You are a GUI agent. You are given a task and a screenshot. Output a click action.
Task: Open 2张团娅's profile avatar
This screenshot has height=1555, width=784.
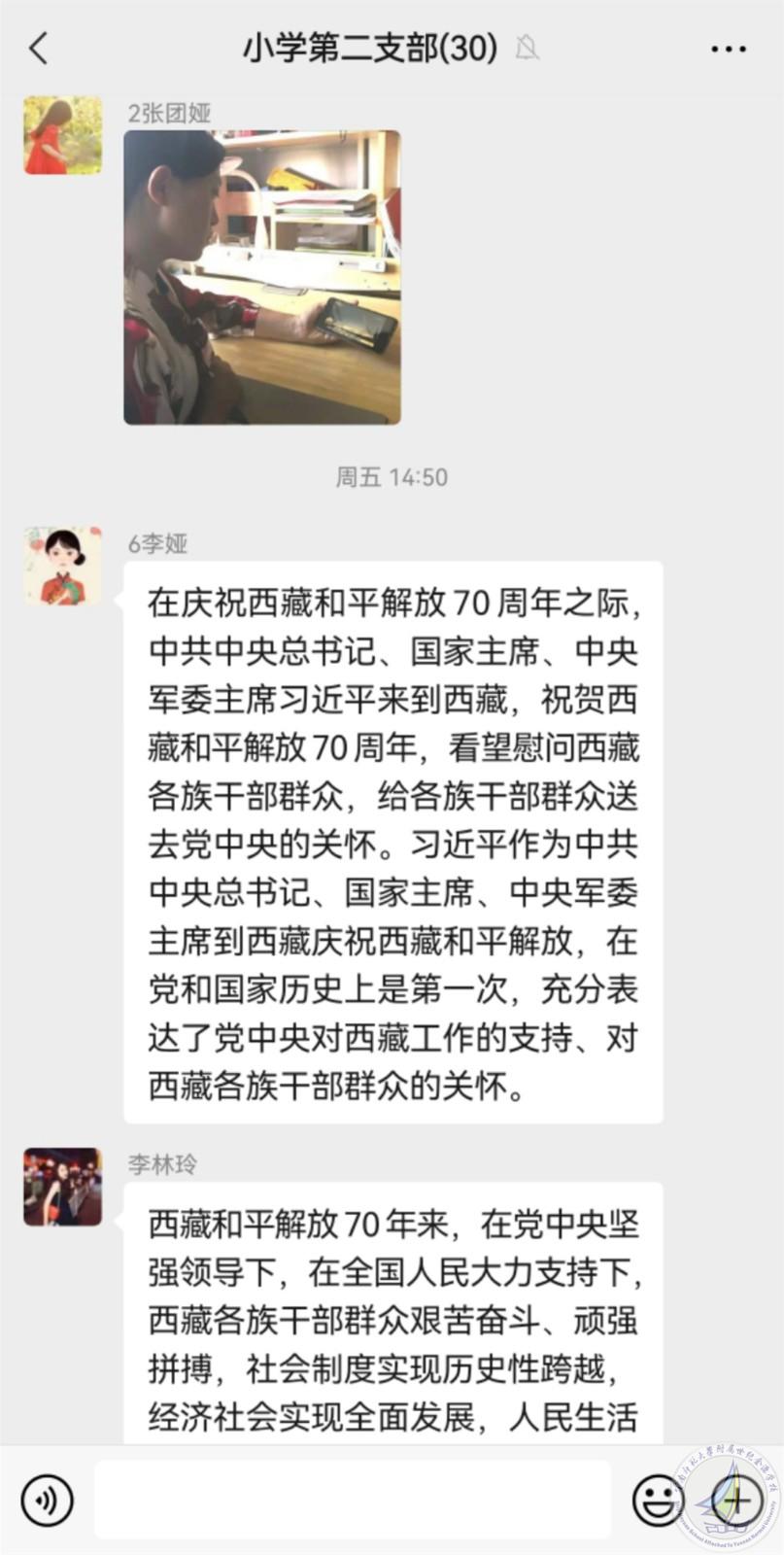[62, 135]
